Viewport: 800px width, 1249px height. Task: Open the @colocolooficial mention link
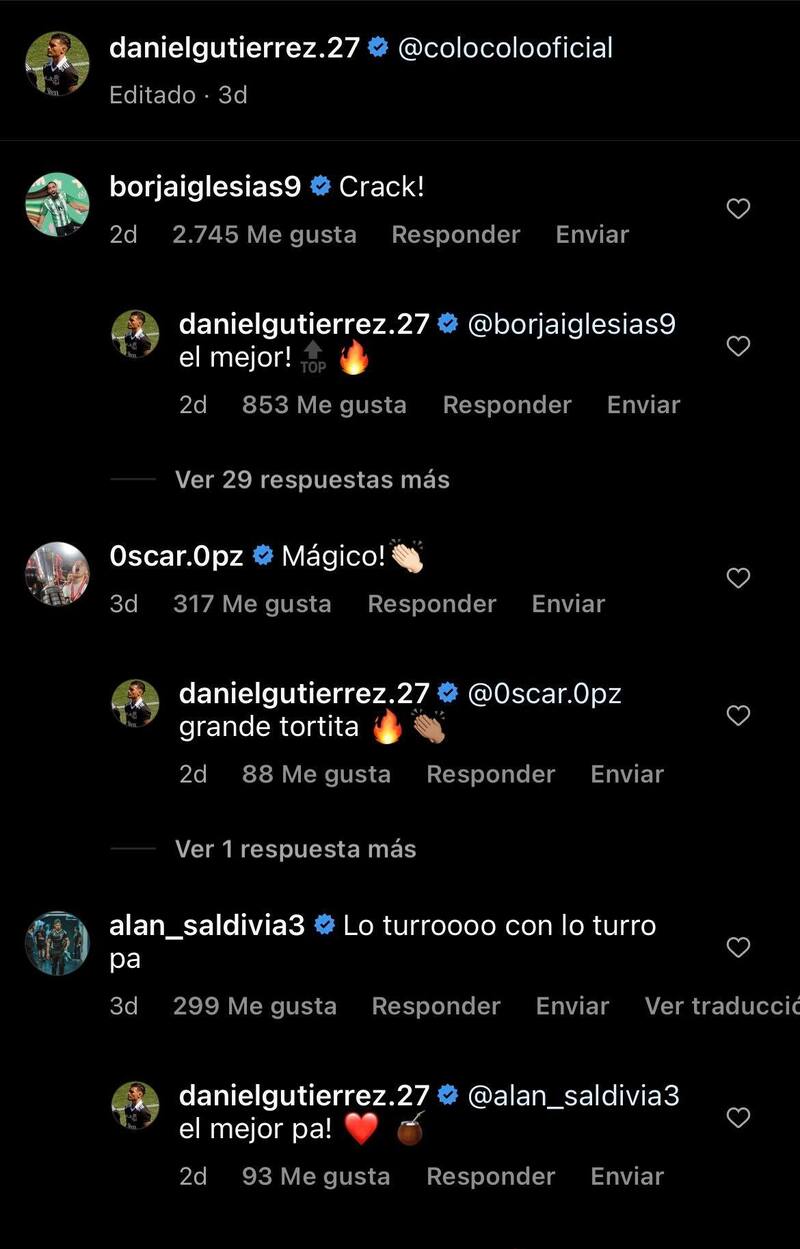tap(505, 48)
